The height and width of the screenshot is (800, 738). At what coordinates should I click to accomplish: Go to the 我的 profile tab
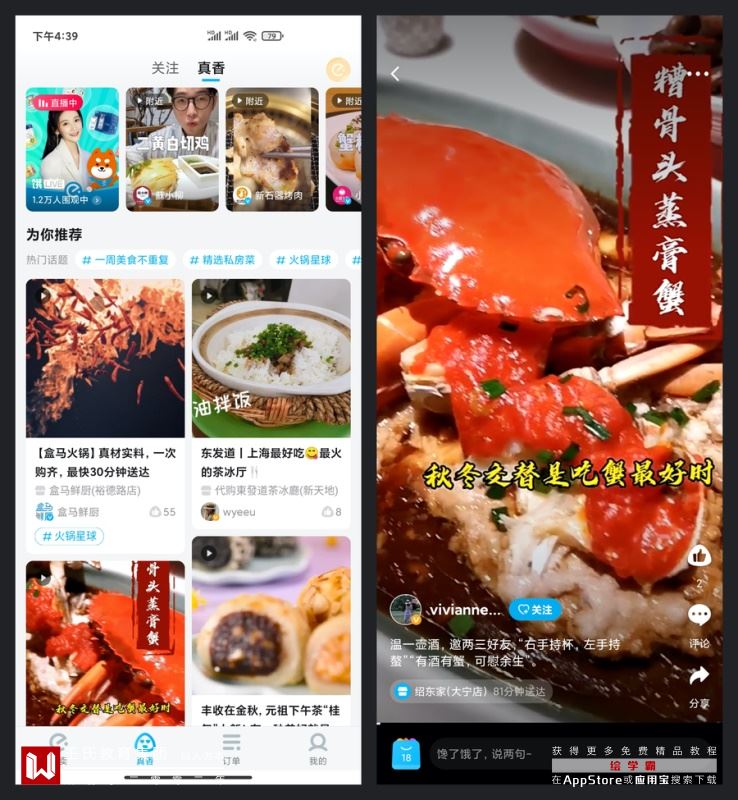click(x=317, y=748)
